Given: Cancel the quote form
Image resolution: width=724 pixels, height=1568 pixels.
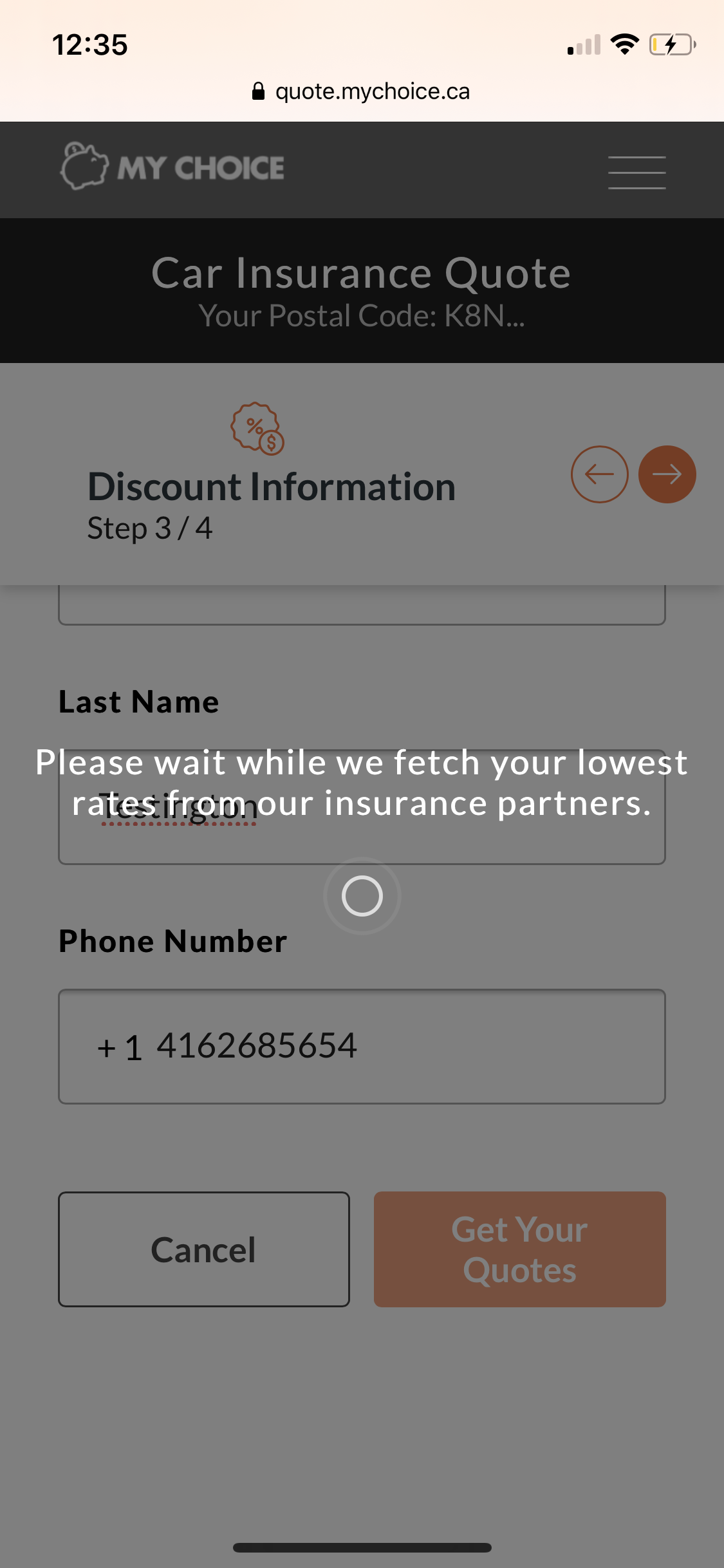Looking at the screenshot, I should click(x=204, y=1249).
